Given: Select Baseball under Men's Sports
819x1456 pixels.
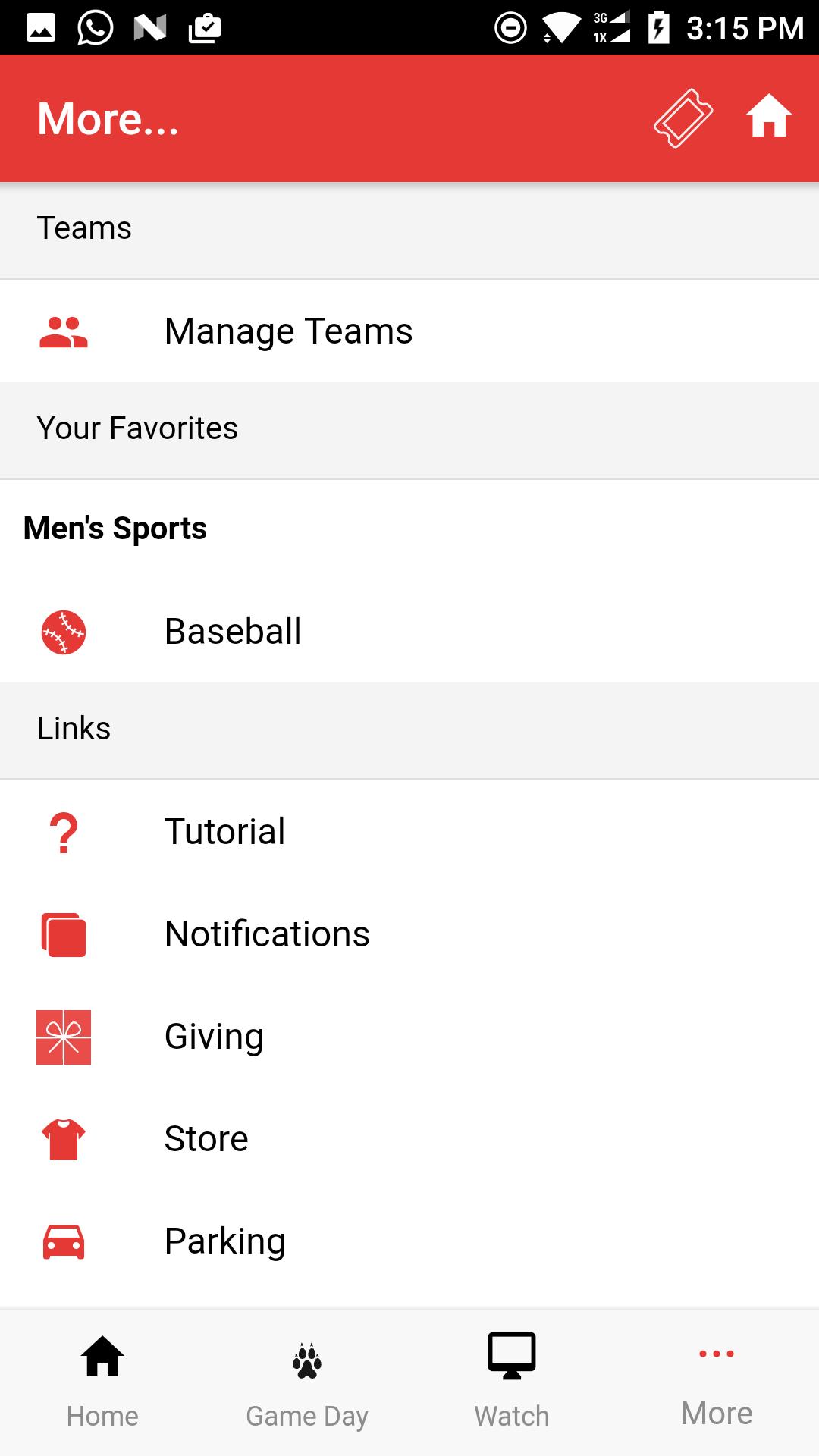Looking at the screenshot, I should [x=233, y=632].
